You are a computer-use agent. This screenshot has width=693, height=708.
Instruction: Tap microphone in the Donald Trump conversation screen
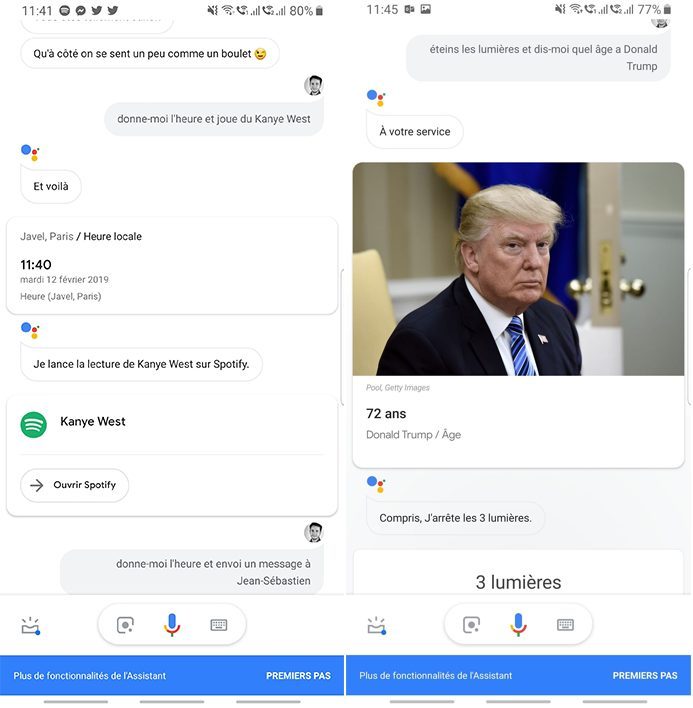pos(518,625)
